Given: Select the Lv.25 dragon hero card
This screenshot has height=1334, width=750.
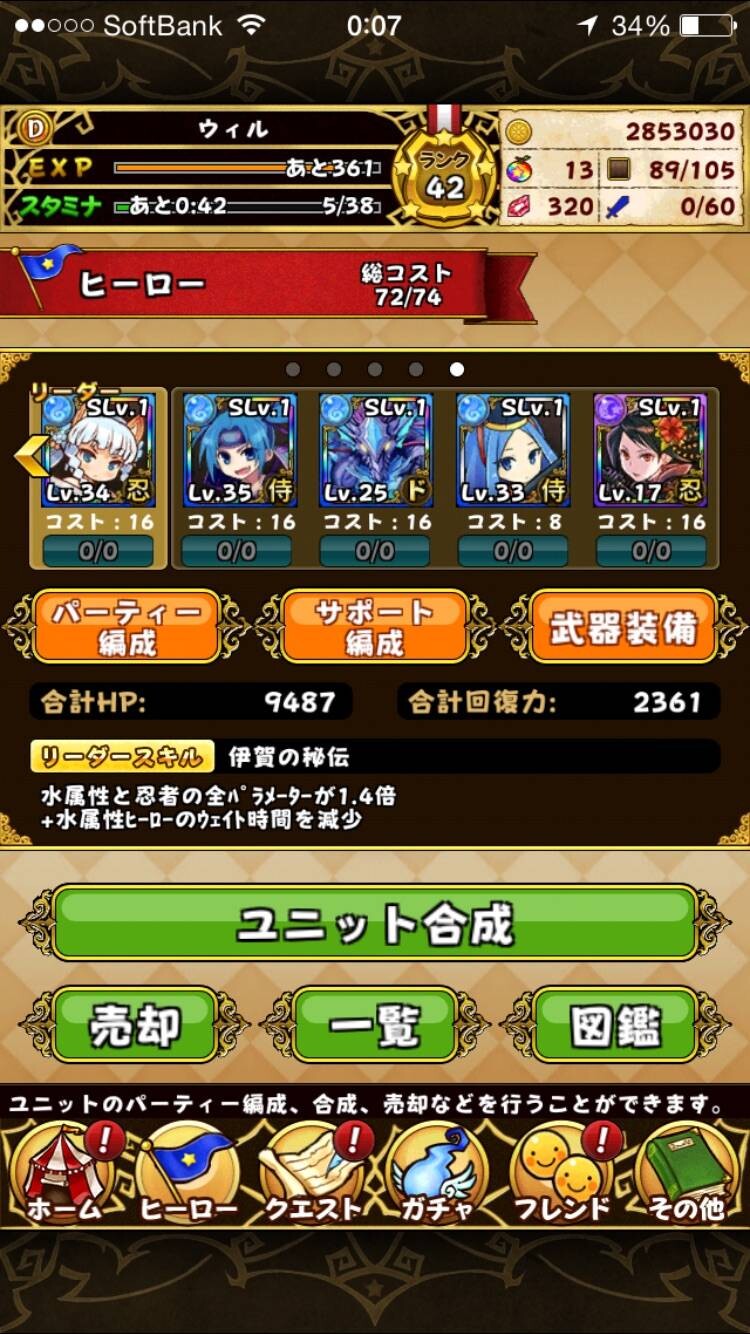Looking at the screenshot, I should pyautogui.click(x=375, y=451).
